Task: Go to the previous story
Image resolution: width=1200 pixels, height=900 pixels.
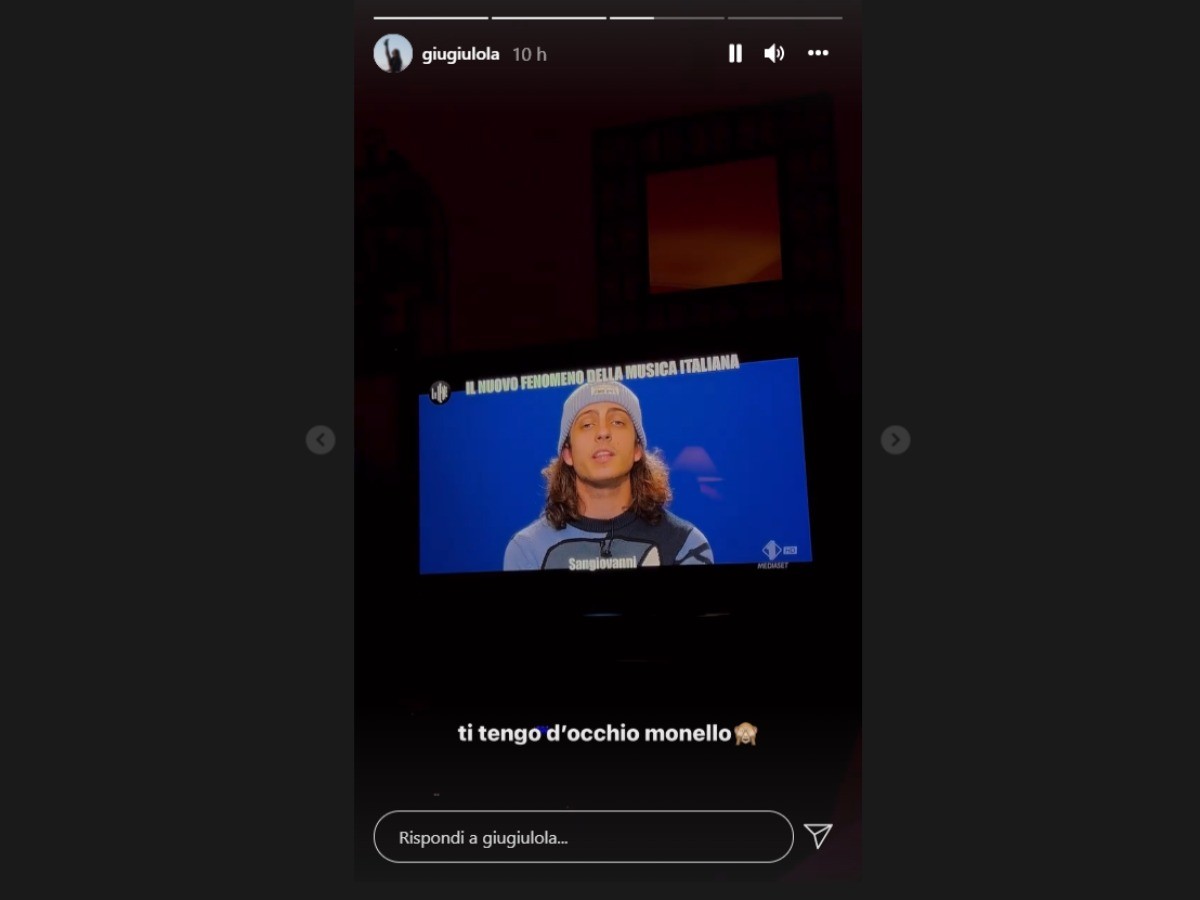Action: coord(320,440)
